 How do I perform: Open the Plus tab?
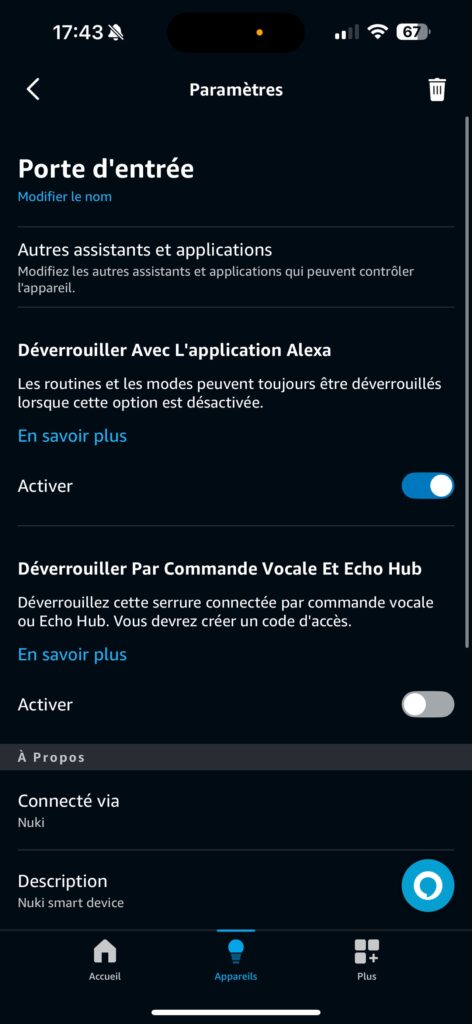366,960
